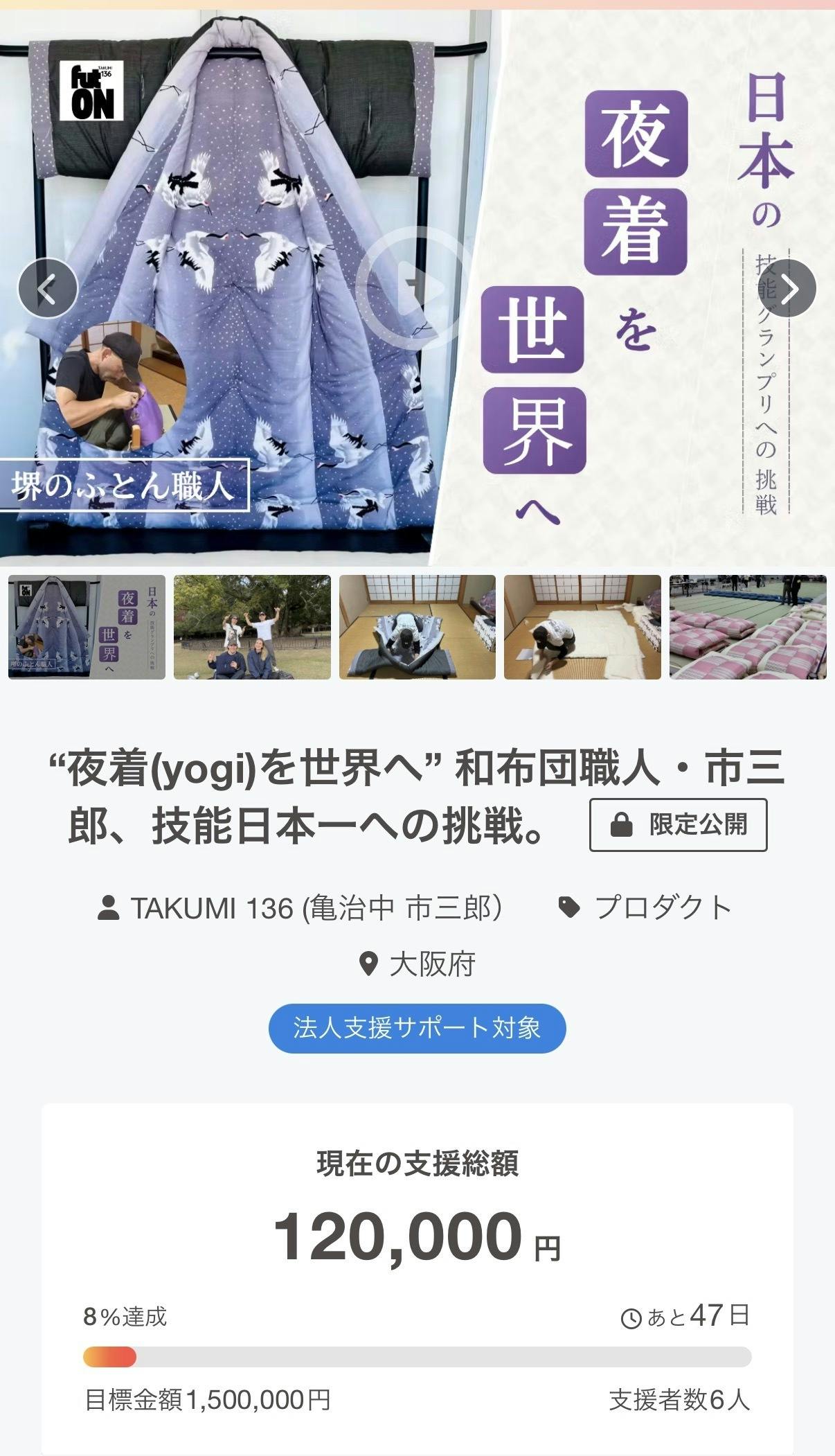This screenshot has height=1456, width=835.
Task: Go to the previous carousel image
Action: pyautogui.click(x=47, y=288)
